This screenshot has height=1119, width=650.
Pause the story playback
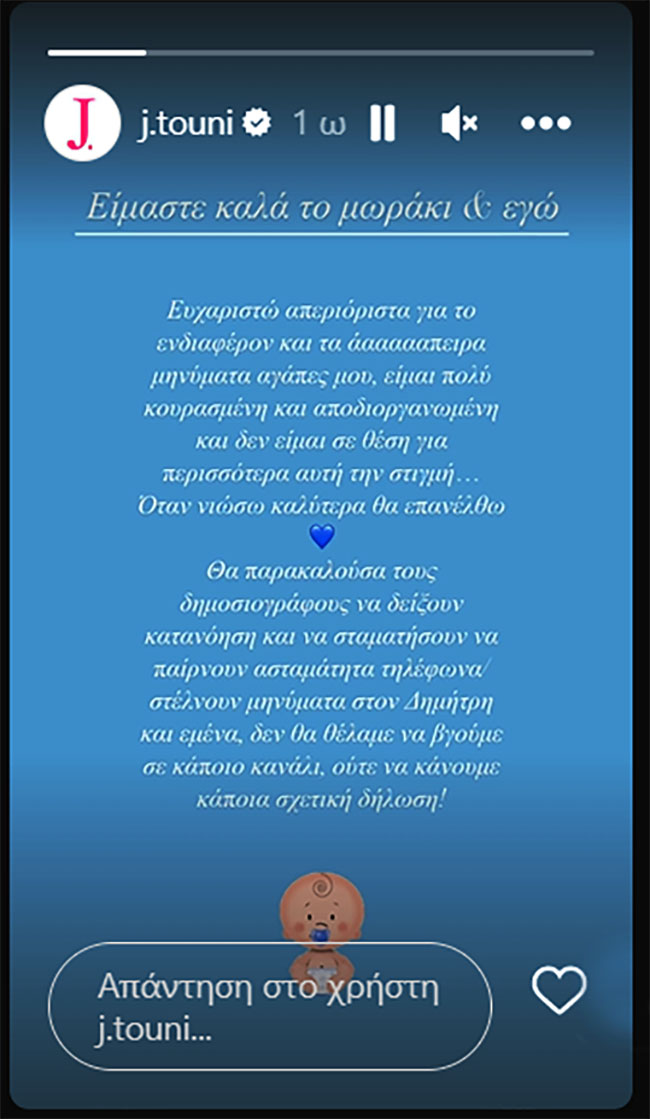coord(382,123)
